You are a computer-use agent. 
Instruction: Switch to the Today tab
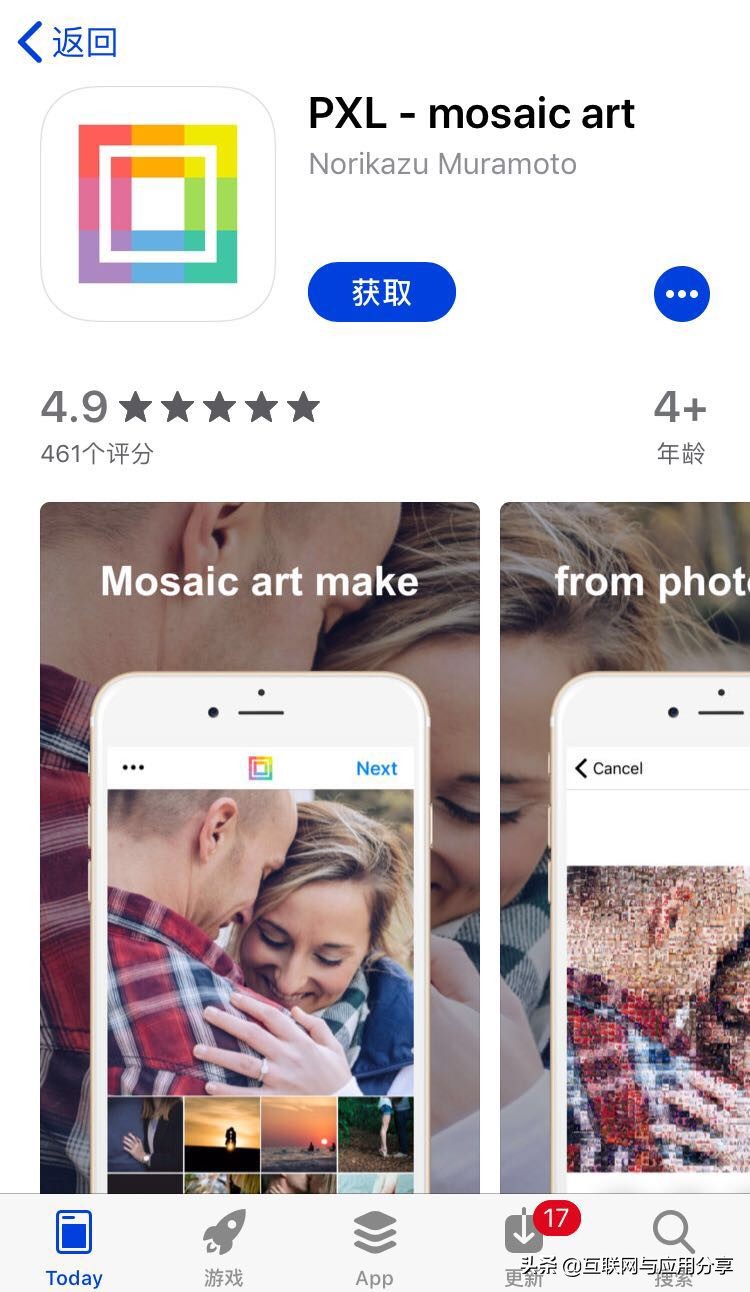(x=74, y=1245)
